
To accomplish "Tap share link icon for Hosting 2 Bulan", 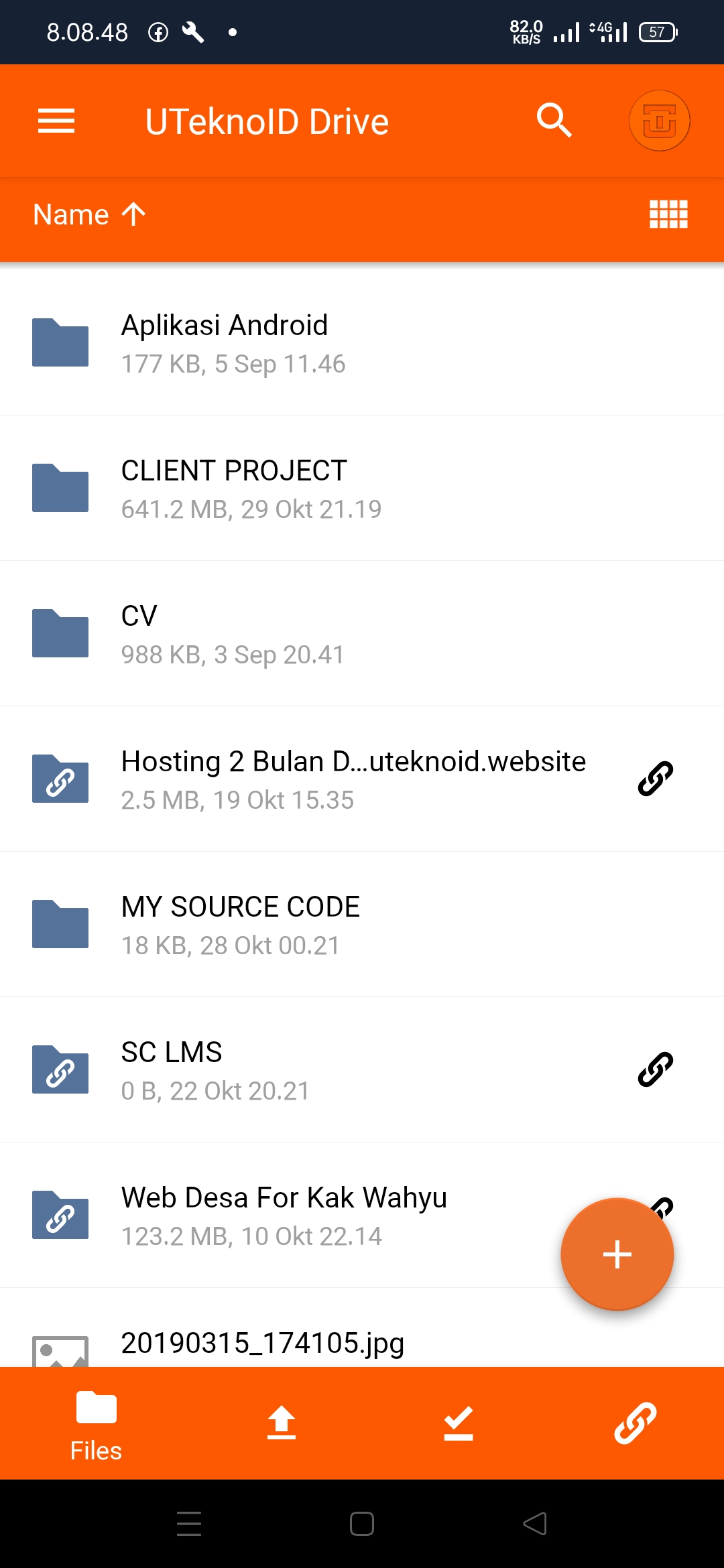I will [x=655, y=779].
